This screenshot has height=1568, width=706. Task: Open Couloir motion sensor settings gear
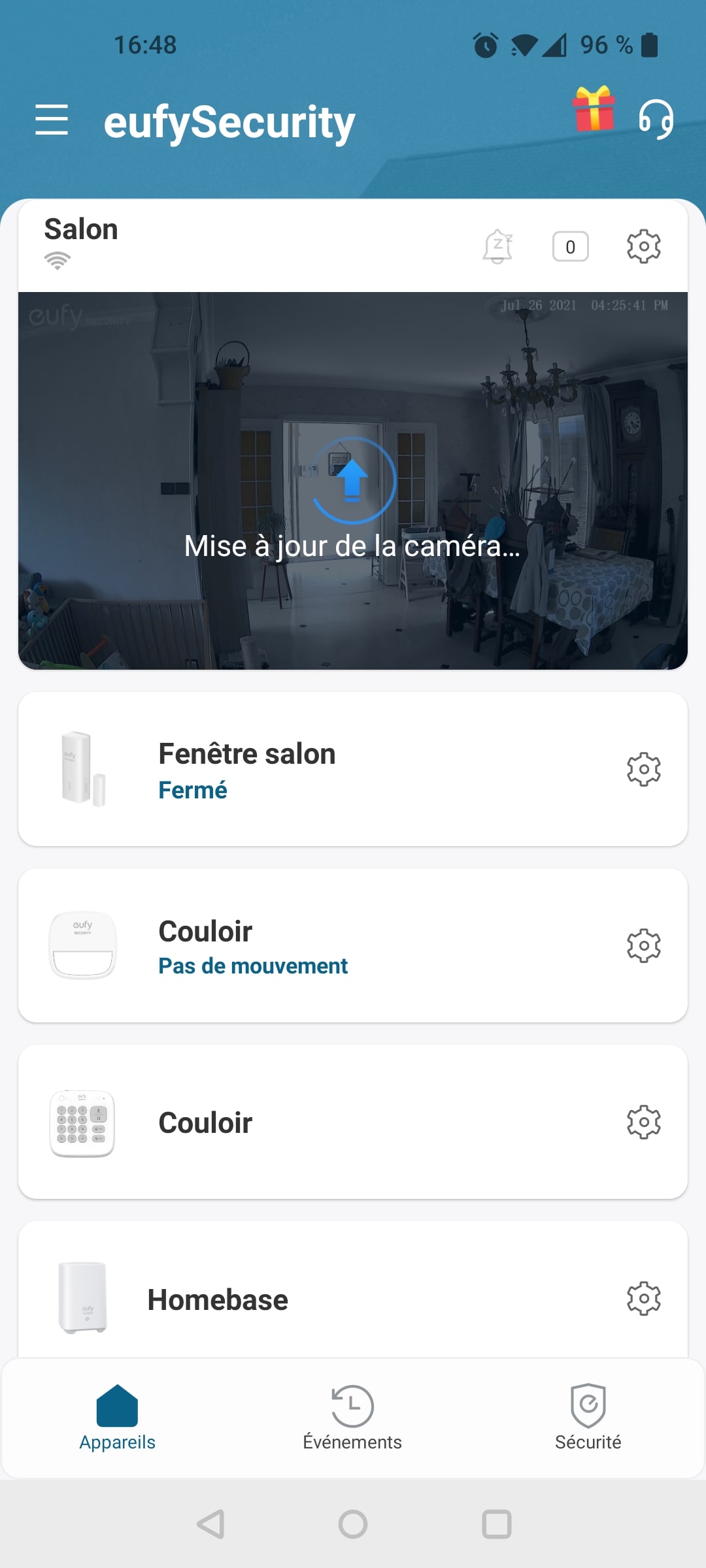point(644,945)
